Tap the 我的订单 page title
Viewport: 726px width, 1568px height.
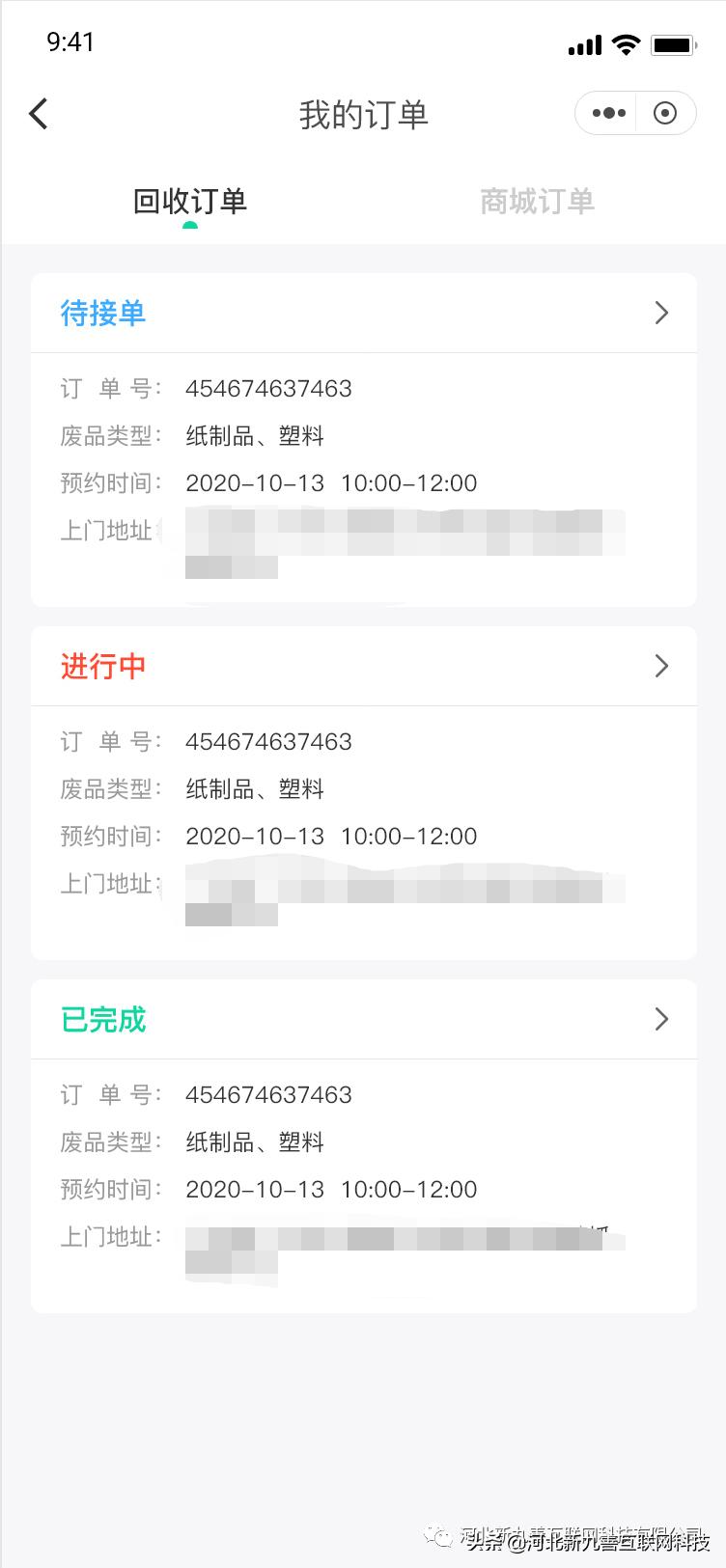click(363, 114)
